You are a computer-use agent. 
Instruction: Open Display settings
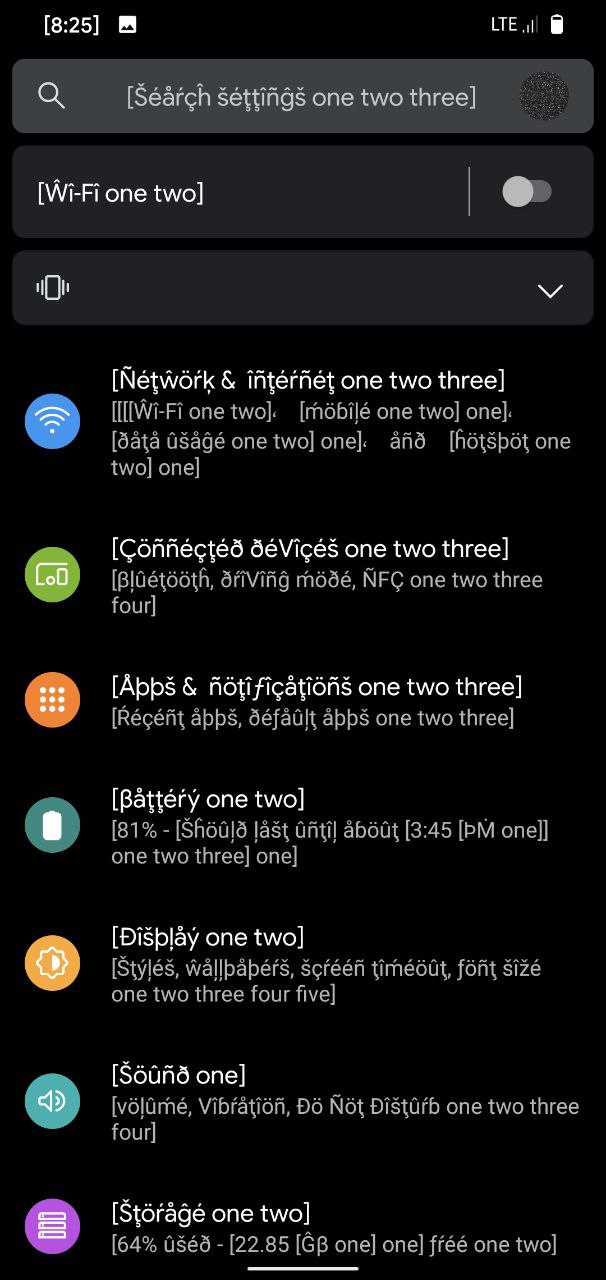(303, 963)
